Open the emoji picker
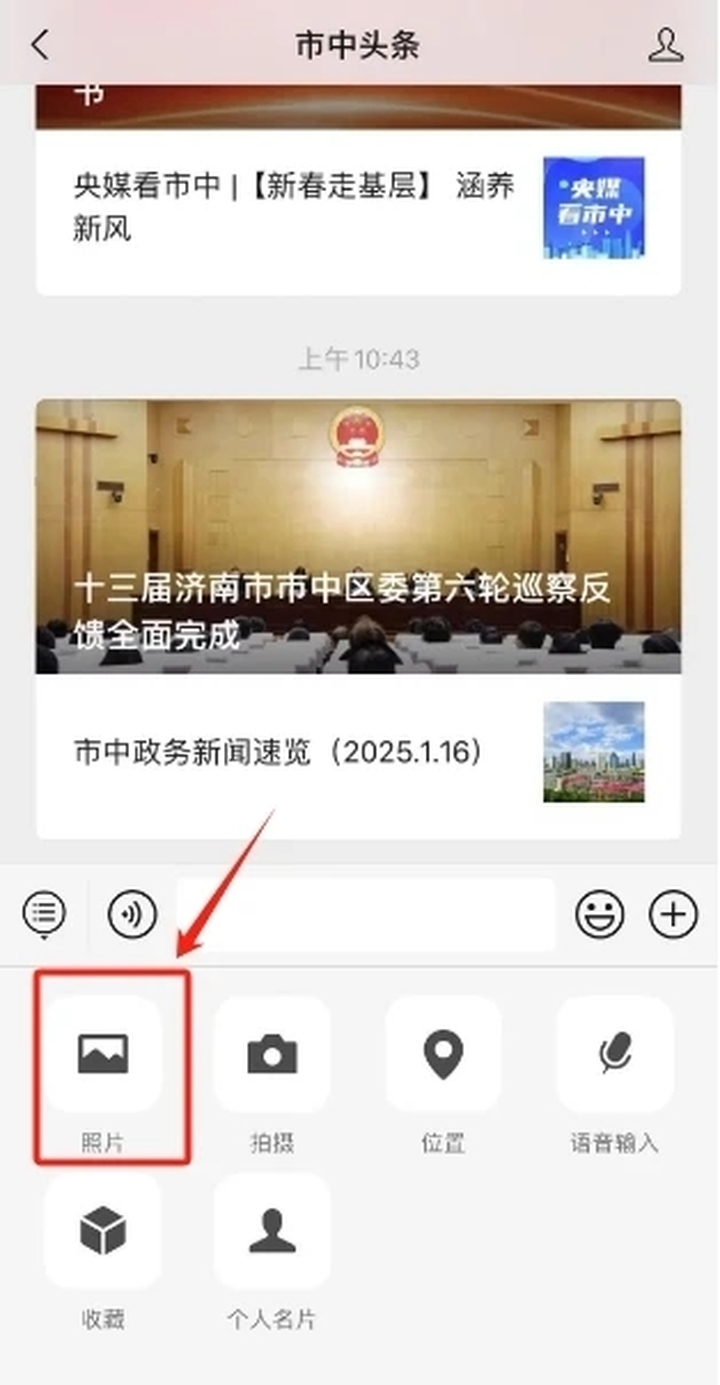Viewport: 720px width, 1385px height. pos(599,914)
